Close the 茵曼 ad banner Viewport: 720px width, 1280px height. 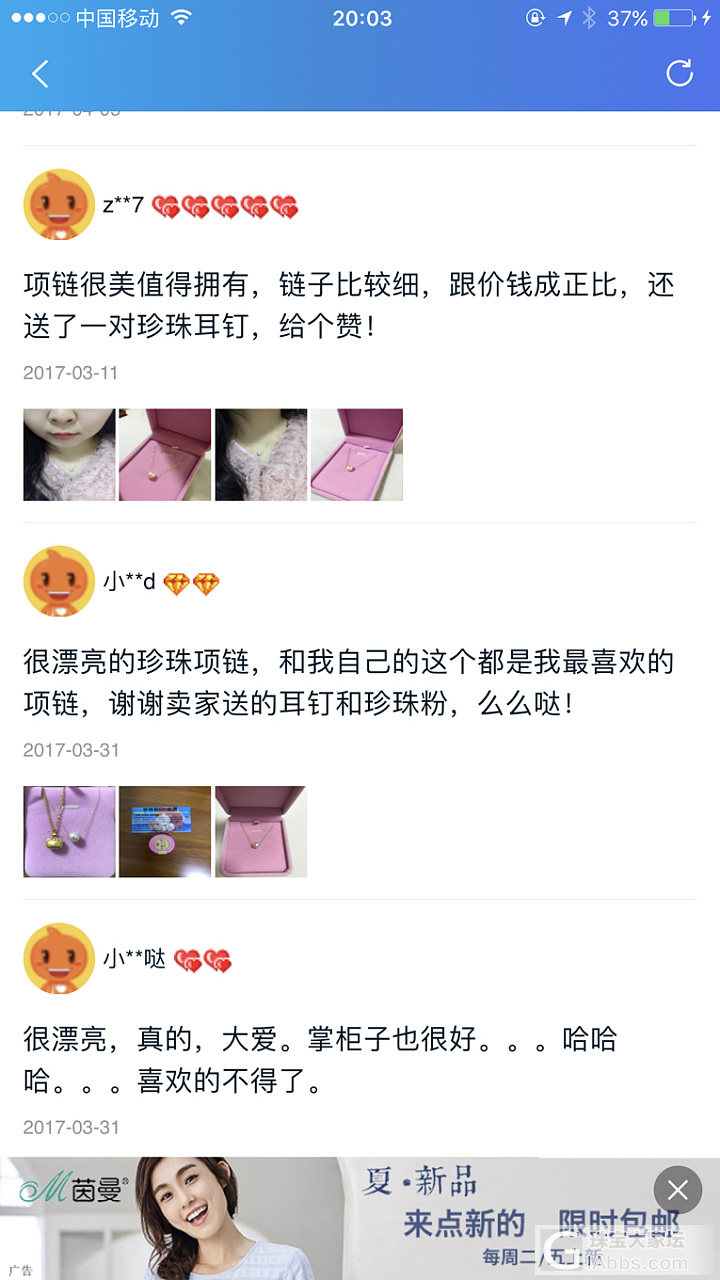pyautogui.click(x=677, y=1190)
